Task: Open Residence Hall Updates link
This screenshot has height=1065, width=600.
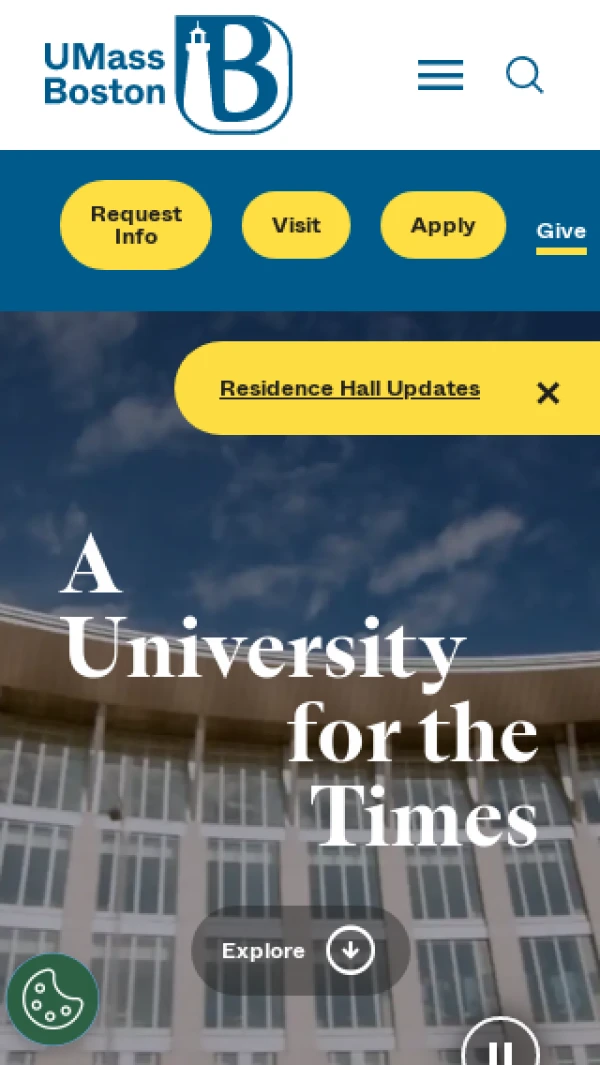Action: pos(350,388)
